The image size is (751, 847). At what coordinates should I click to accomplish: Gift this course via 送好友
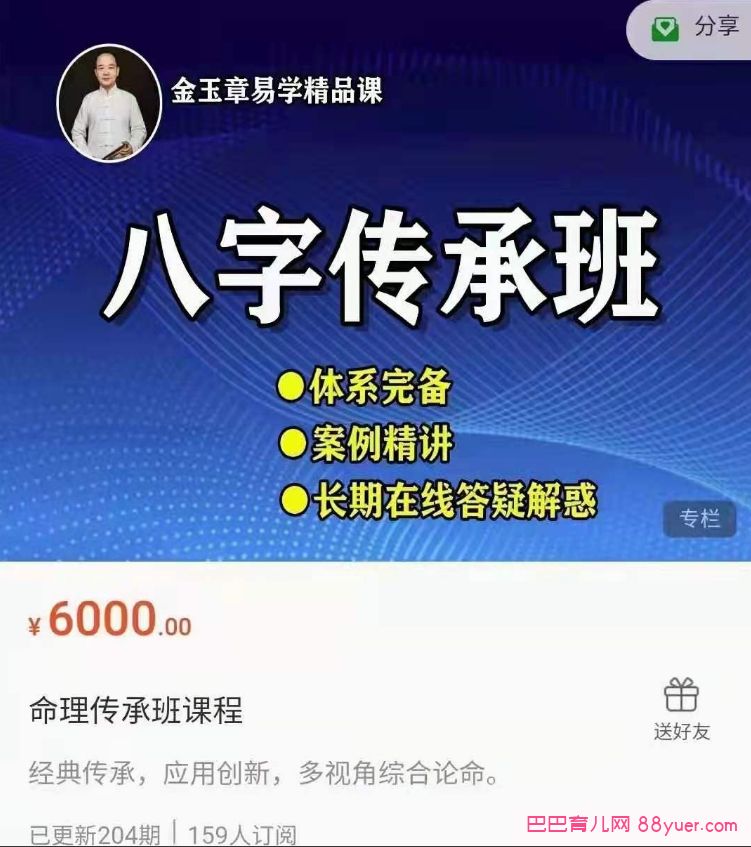[681, 708]
